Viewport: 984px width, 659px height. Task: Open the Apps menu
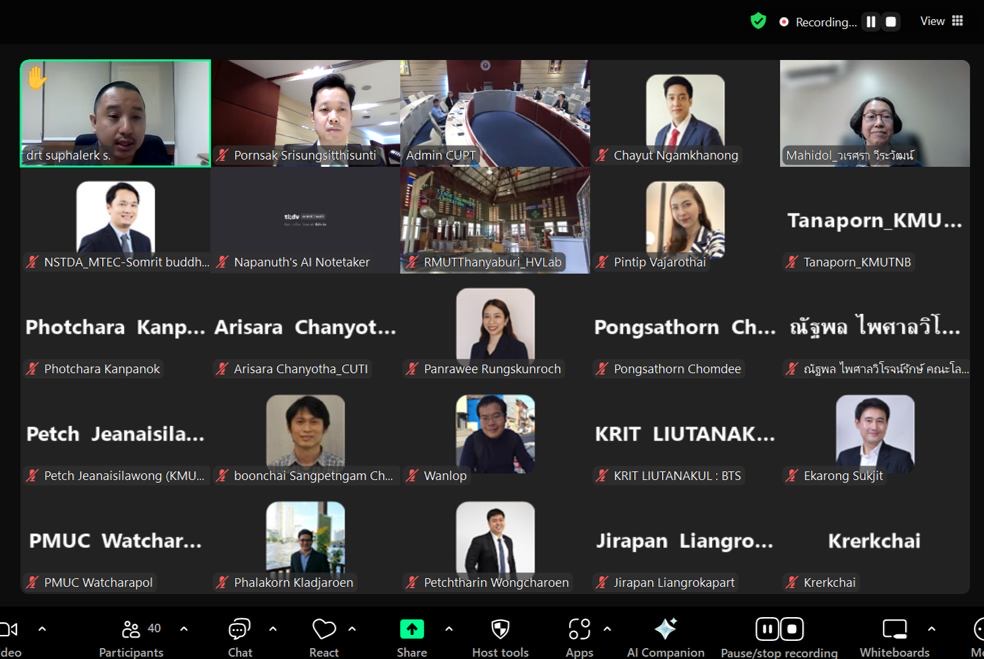tap(579, 636)
